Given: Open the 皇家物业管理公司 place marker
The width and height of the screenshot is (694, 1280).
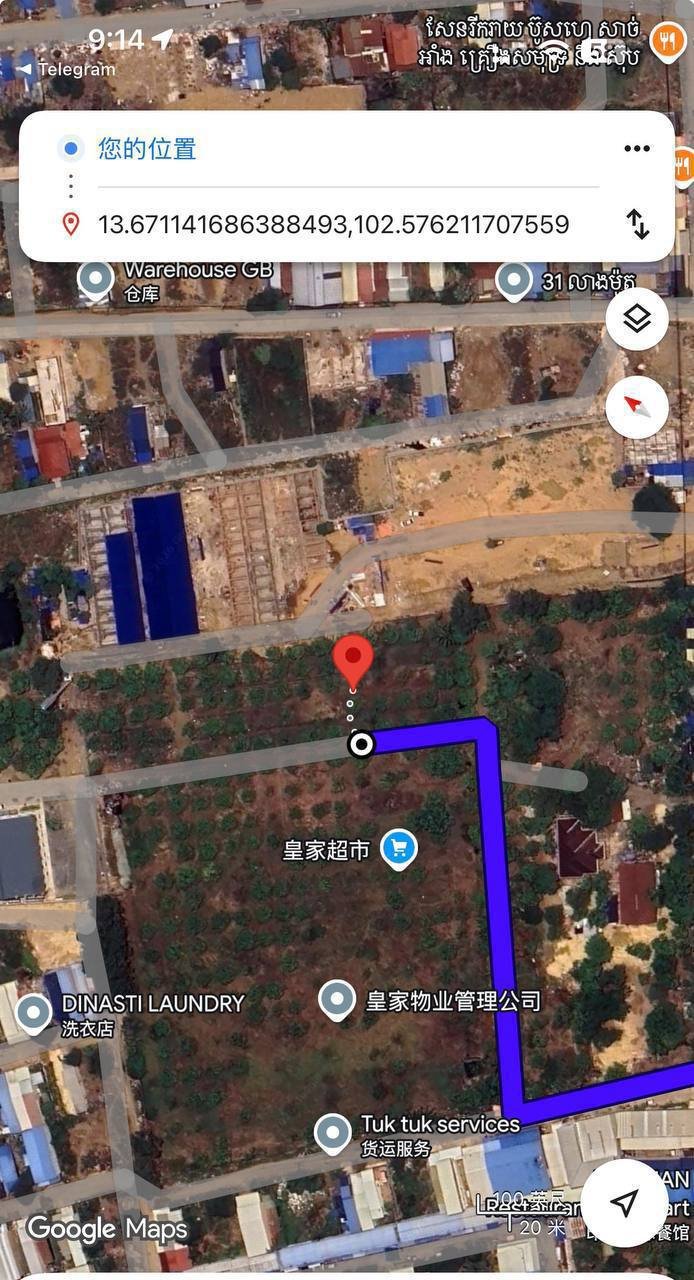Looking at the screenshot, I should click(337, 1000).
